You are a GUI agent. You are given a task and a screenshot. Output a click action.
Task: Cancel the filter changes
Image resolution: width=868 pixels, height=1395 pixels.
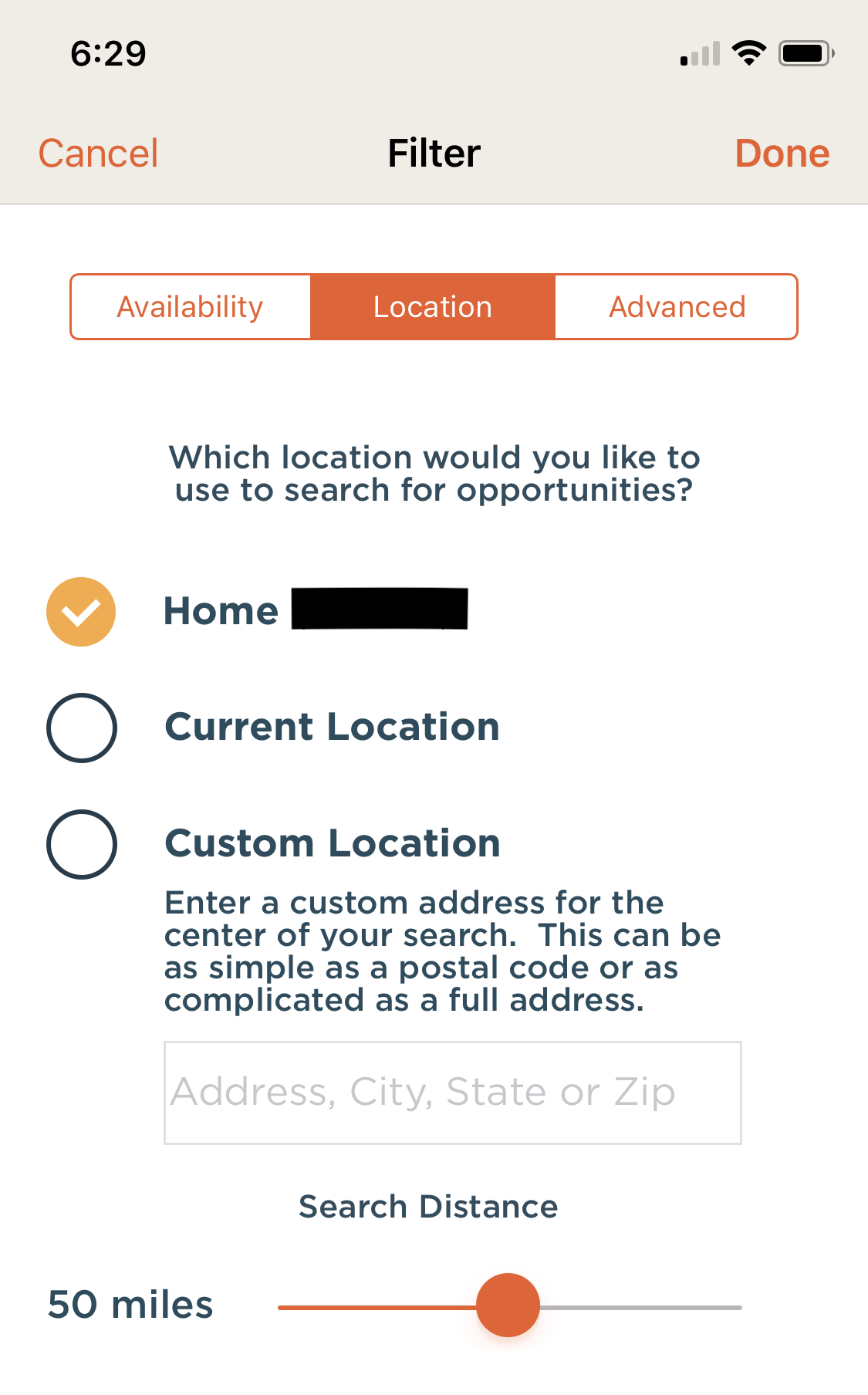[x=98, y=153]
